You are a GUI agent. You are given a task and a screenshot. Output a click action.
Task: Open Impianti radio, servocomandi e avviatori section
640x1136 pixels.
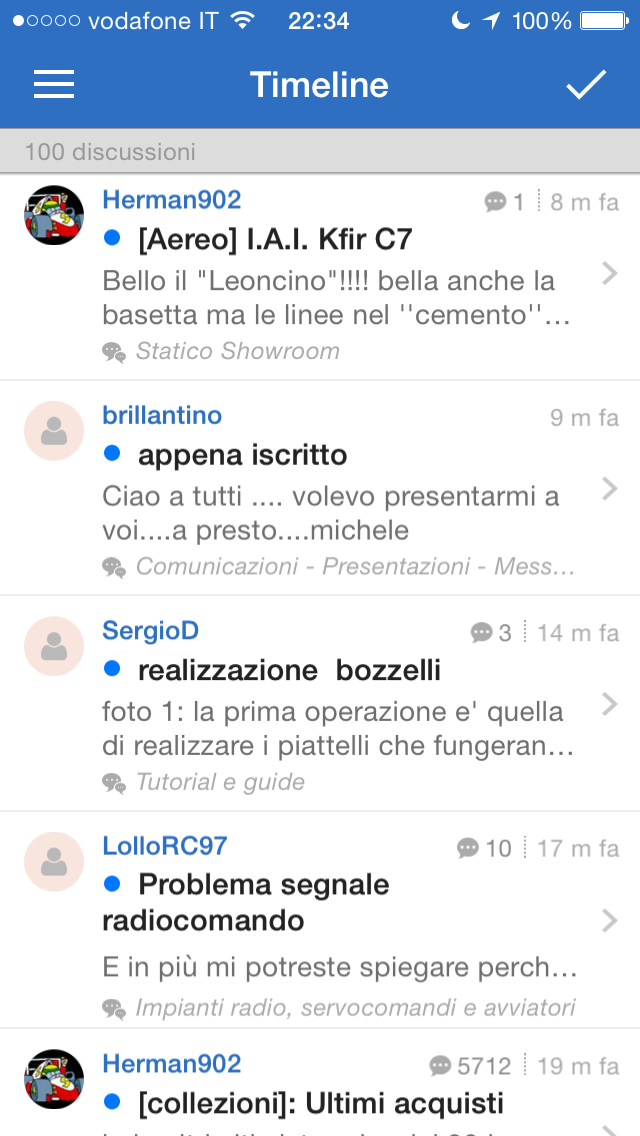pos(355,1008)
